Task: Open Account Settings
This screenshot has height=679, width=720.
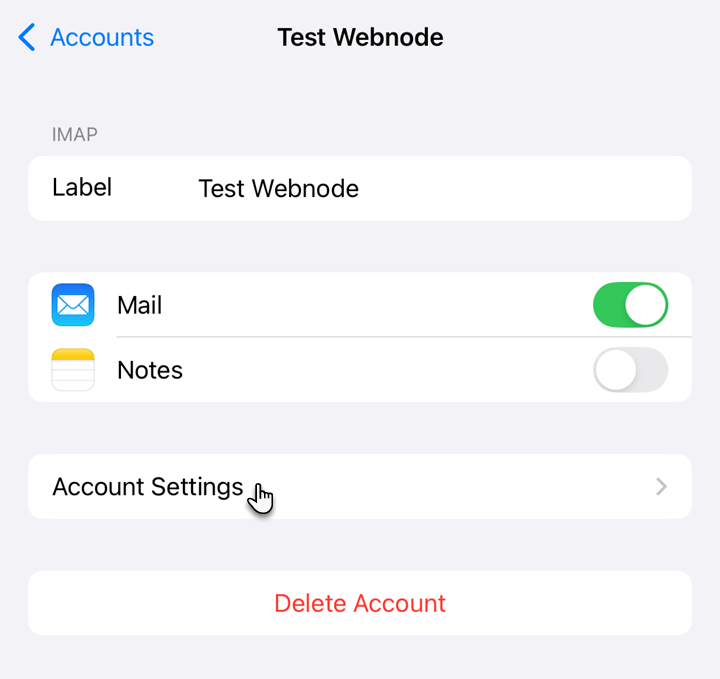Action: [359, 487]
